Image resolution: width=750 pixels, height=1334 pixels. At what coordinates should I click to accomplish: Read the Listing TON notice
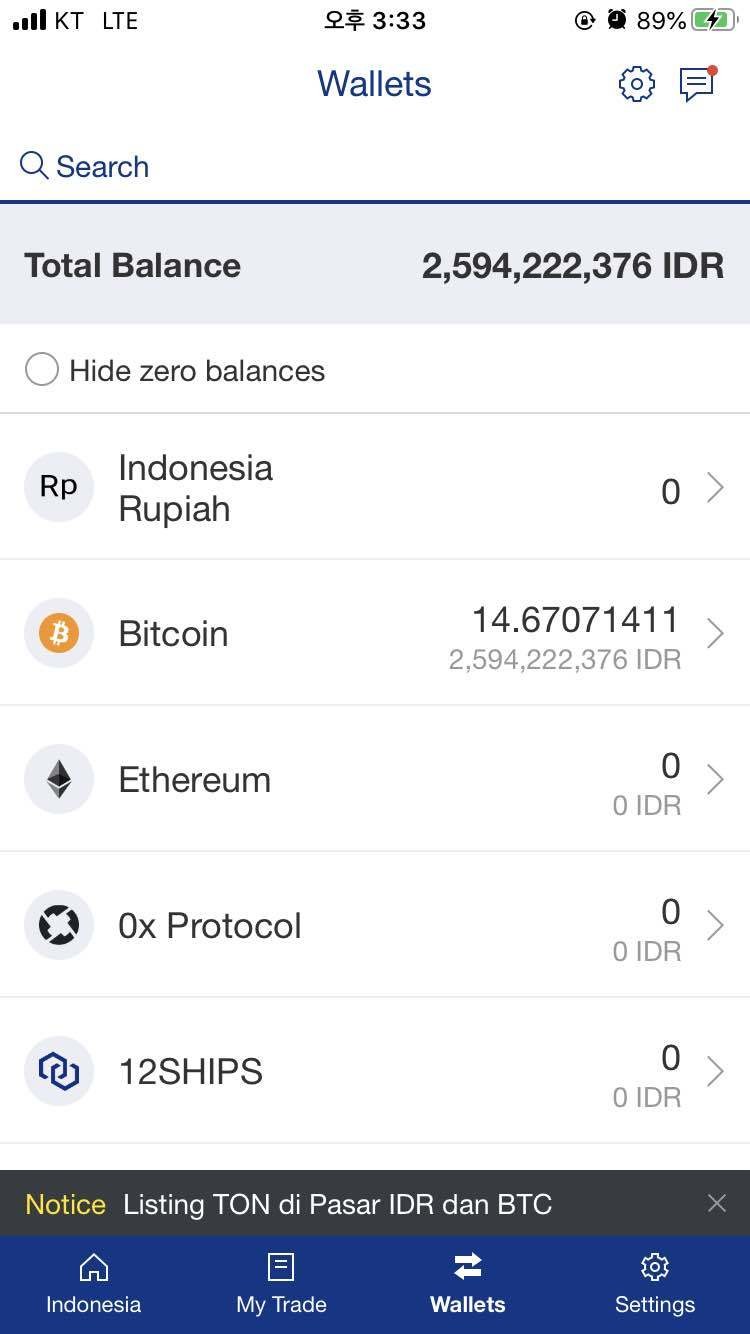[337, 1204]
